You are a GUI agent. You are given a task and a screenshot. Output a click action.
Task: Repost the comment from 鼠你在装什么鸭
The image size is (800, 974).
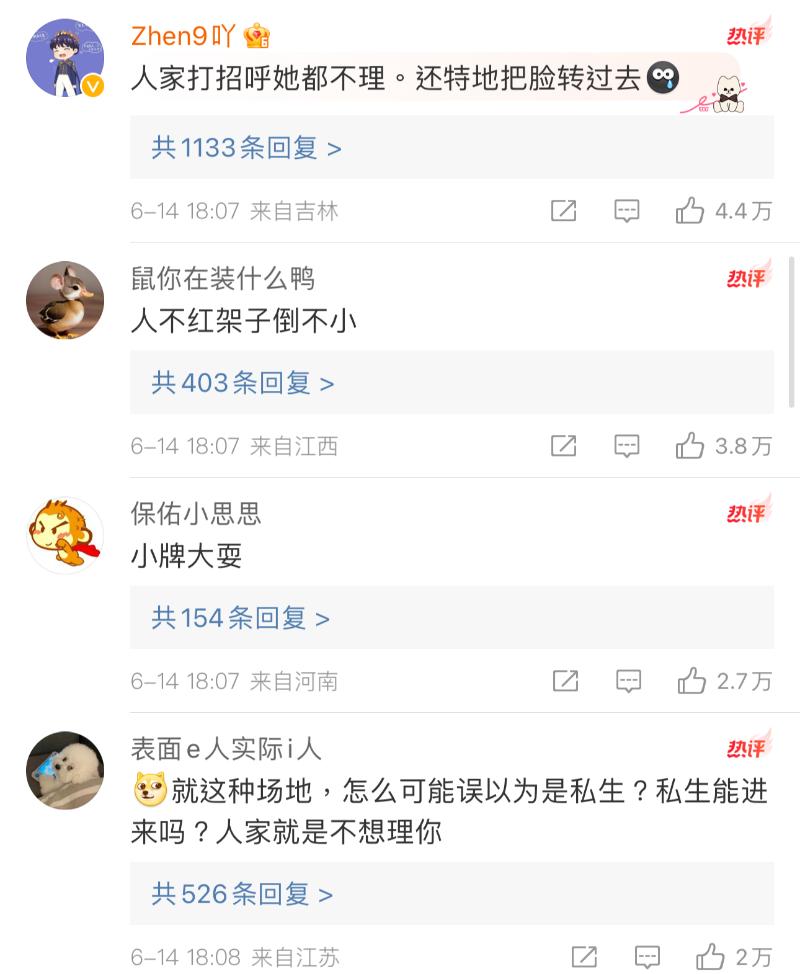[564, 446]
